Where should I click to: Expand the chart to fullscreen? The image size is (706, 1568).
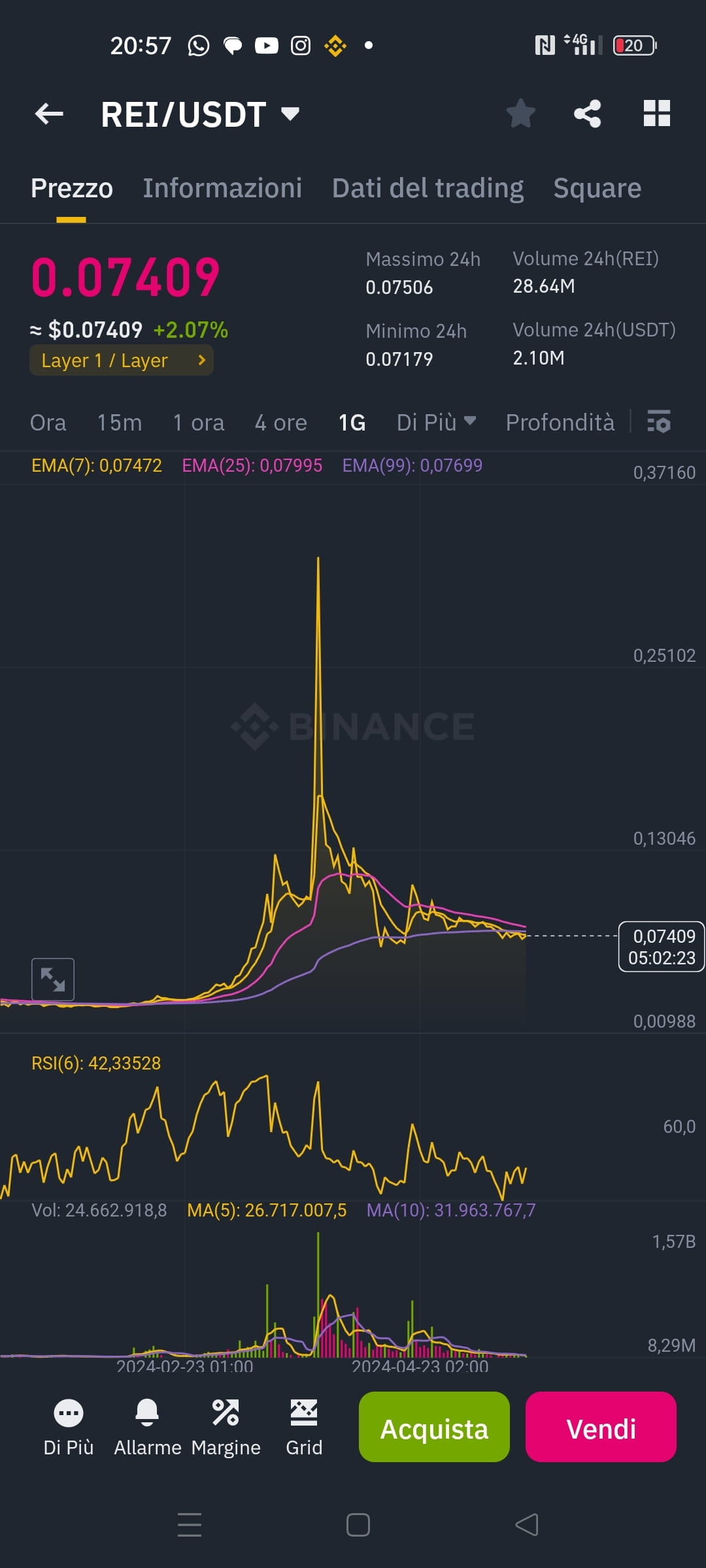coord(53,978)
